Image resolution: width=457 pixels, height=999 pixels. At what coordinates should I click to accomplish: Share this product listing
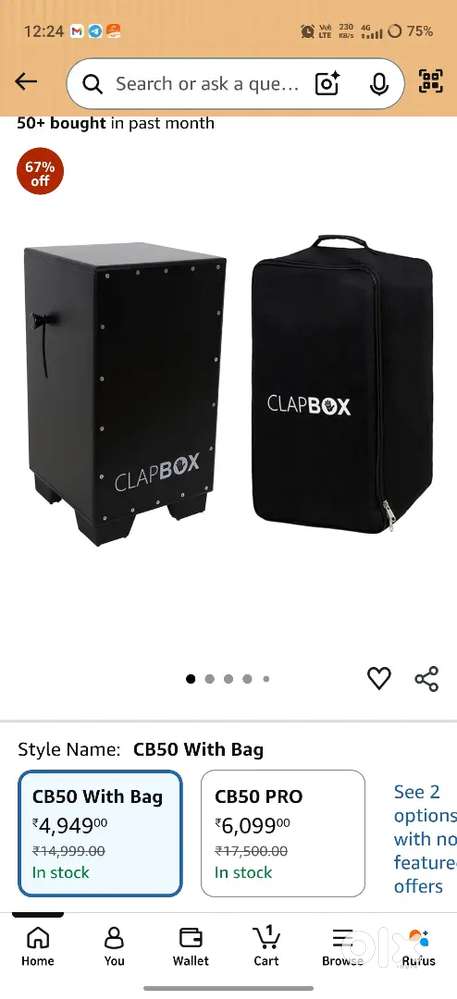tap(427, 679)
